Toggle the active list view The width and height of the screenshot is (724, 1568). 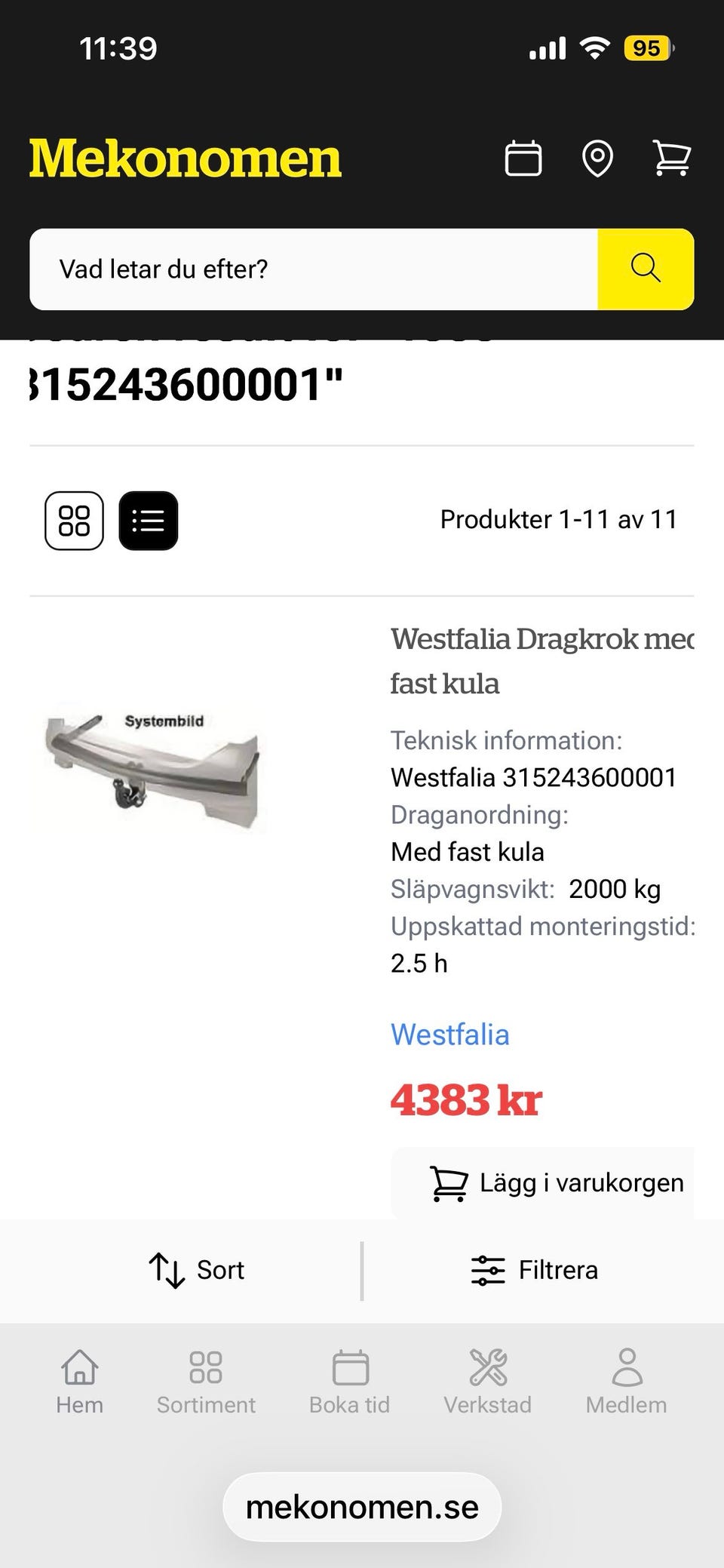(149, 521)
